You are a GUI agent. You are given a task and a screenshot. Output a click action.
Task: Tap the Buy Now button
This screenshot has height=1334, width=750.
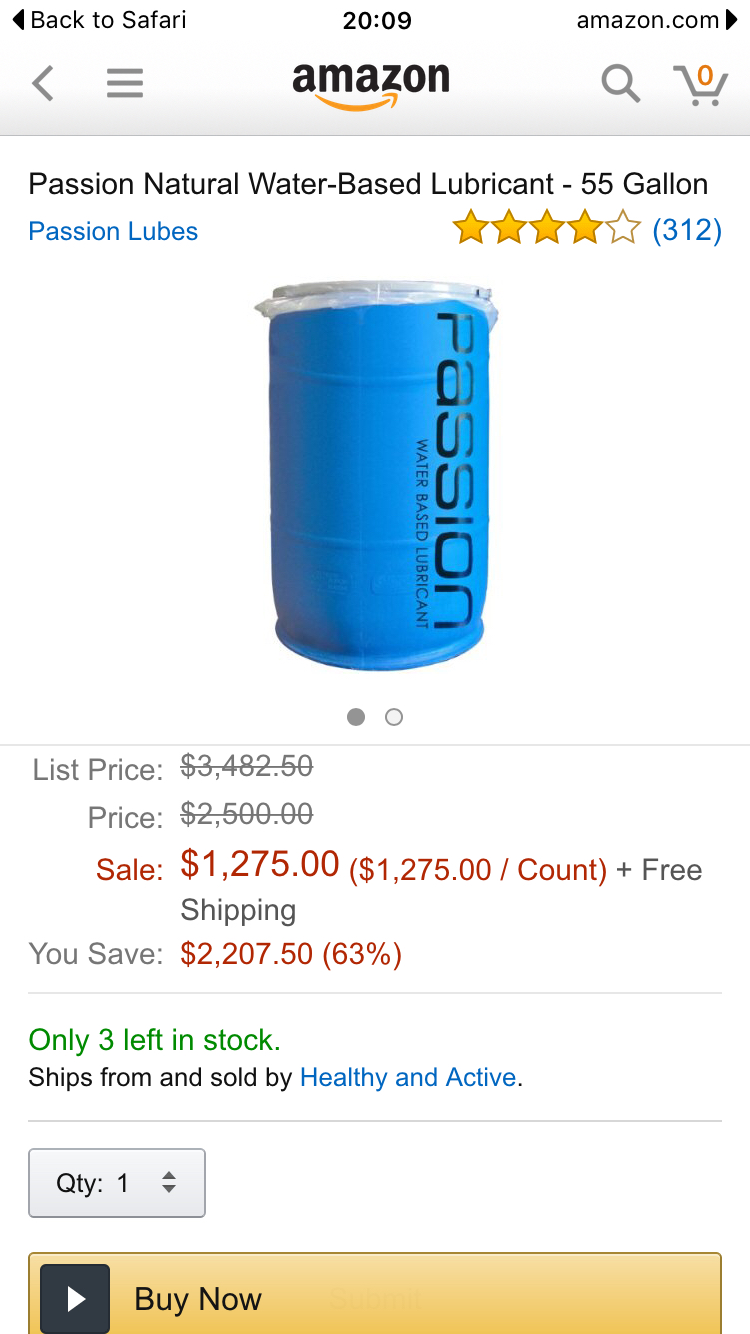tap(374, 1298)
